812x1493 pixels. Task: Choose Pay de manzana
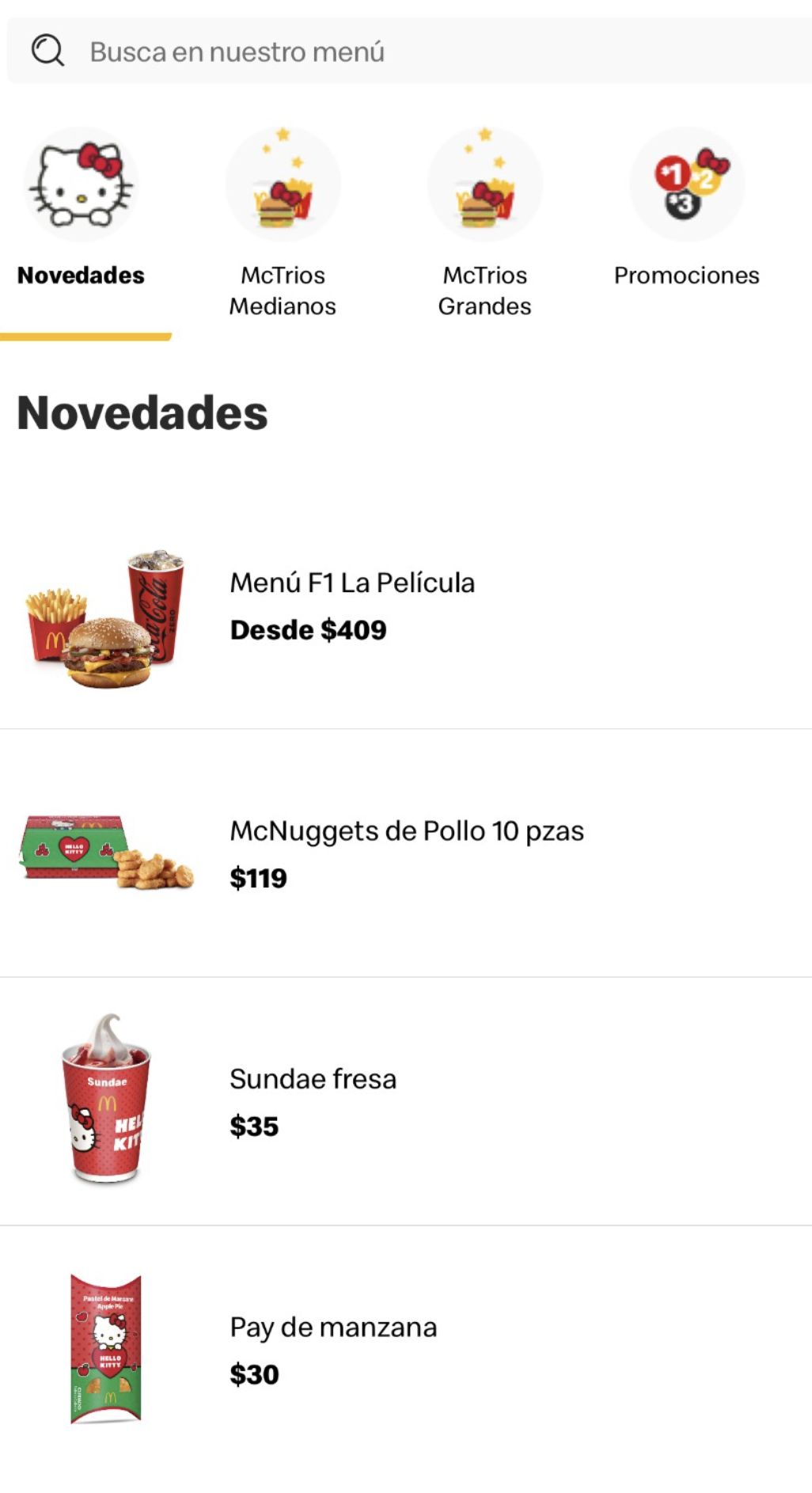(x=332, y=1349)
